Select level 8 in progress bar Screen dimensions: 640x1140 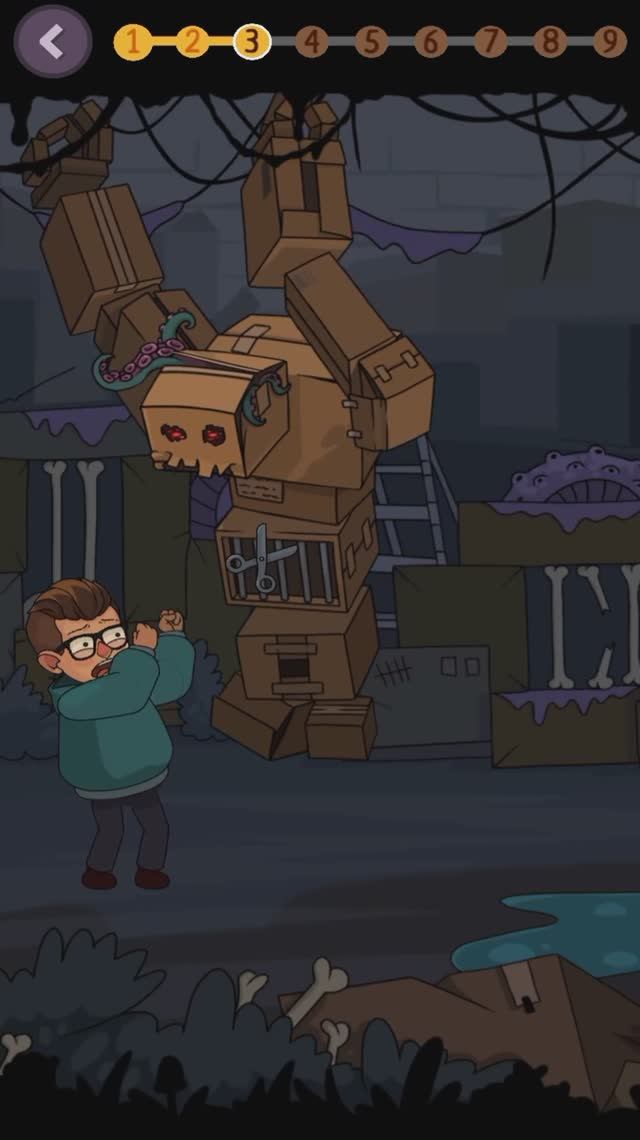550,42
